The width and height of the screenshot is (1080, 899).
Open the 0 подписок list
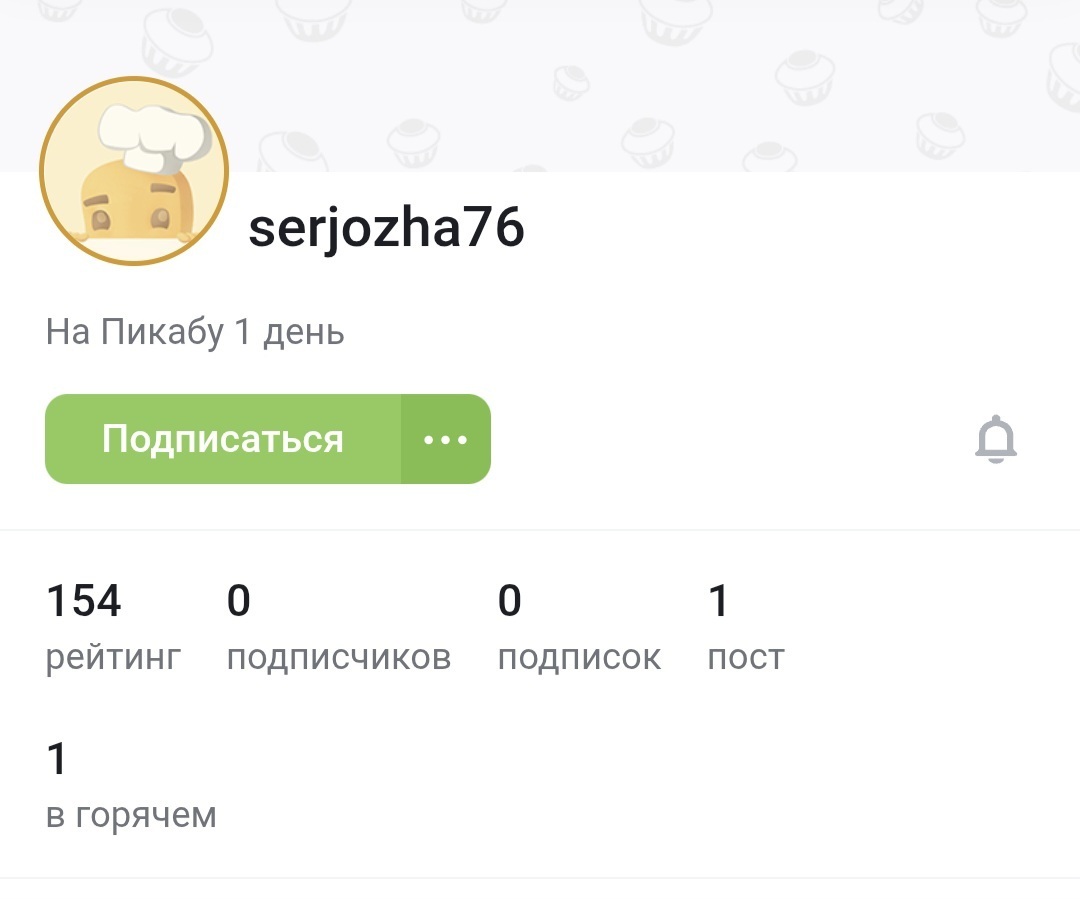(x=578, y=628)
